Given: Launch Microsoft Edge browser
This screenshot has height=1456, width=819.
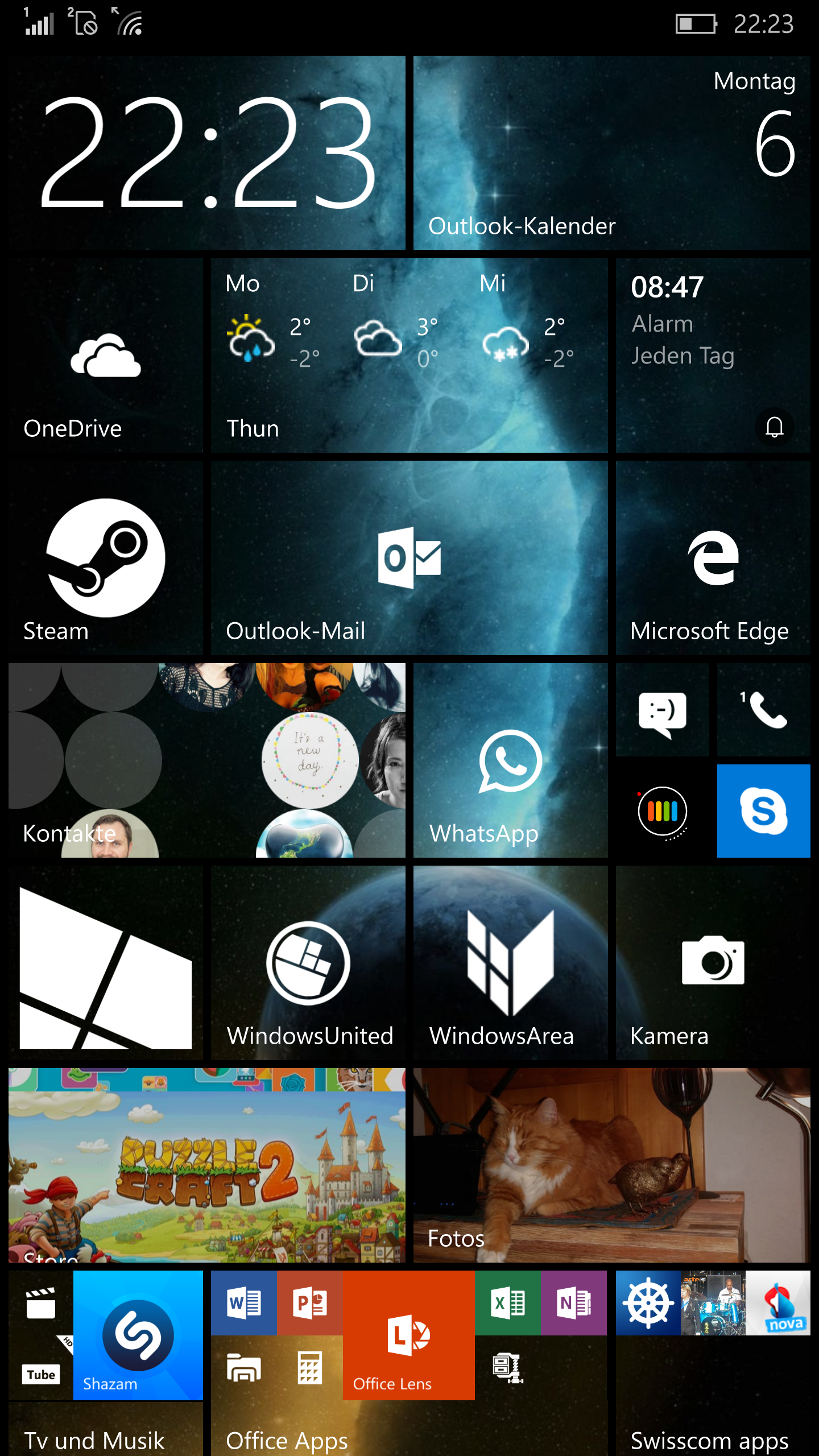Looking at the screenshot, I should click(713, 558).
